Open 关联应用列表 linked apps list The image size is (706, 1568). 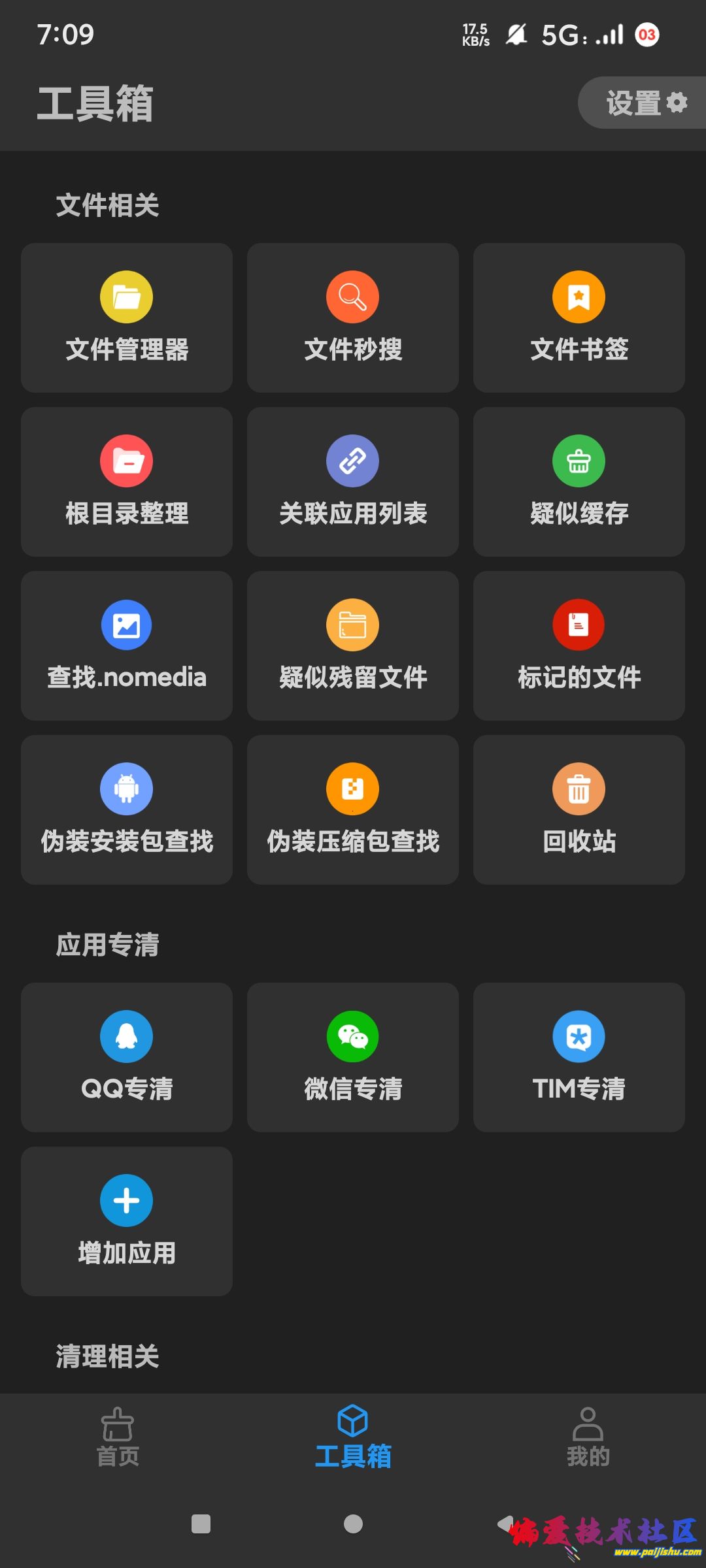353,482
